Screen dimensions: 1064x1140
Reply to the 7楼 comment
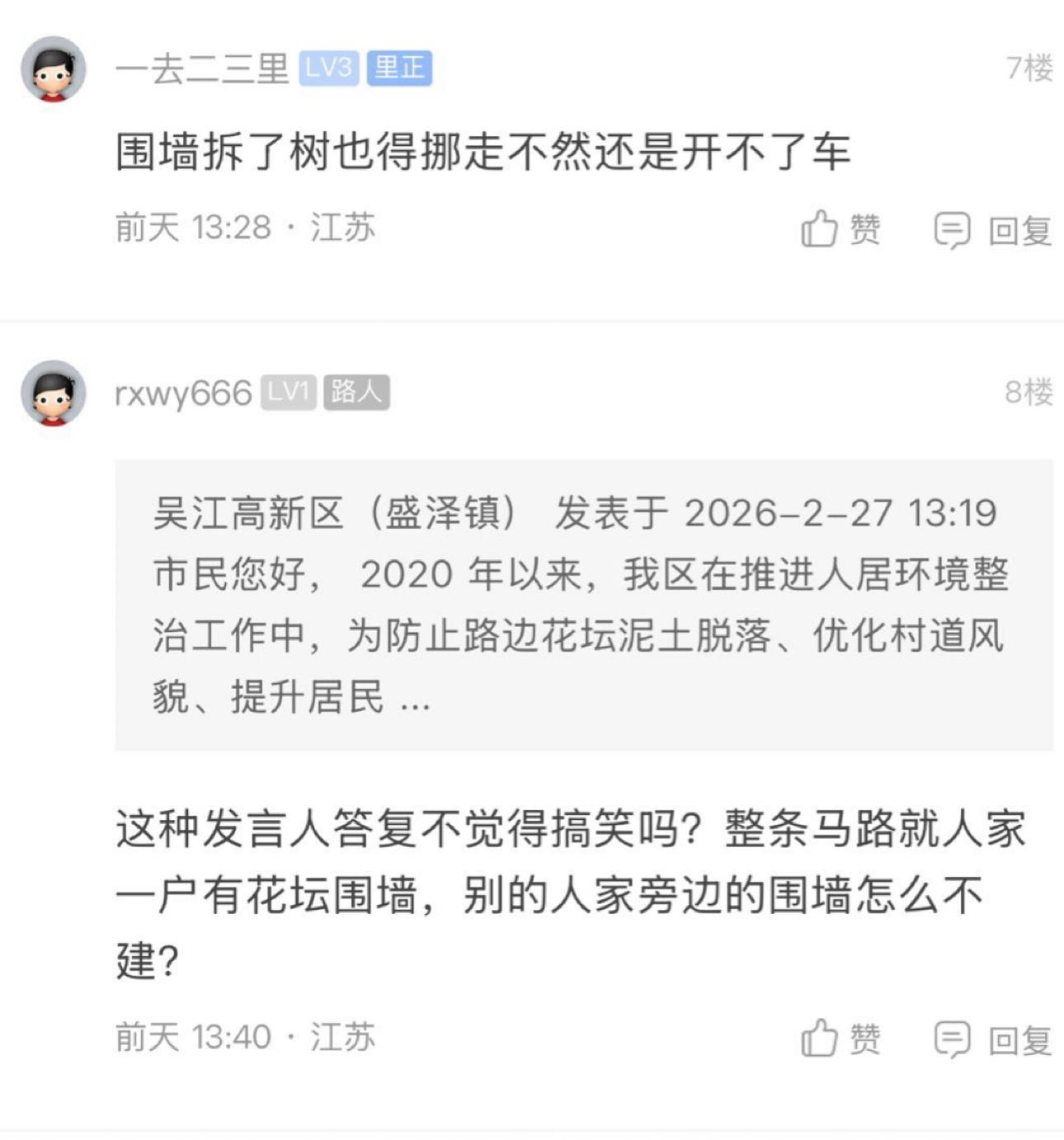[992, 230]
